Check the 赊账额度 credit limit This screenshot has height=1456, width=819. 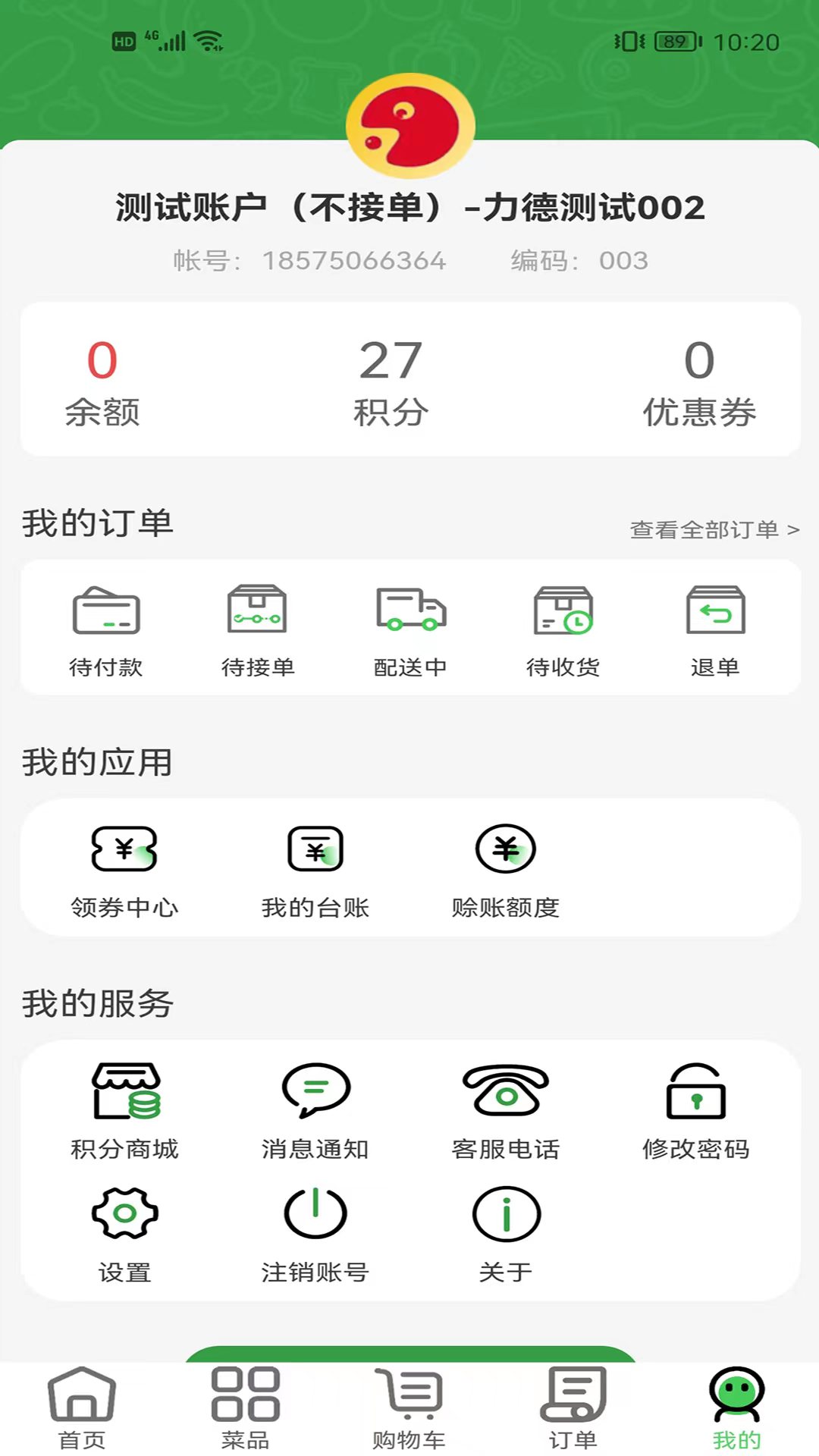[x=505, y=871]
